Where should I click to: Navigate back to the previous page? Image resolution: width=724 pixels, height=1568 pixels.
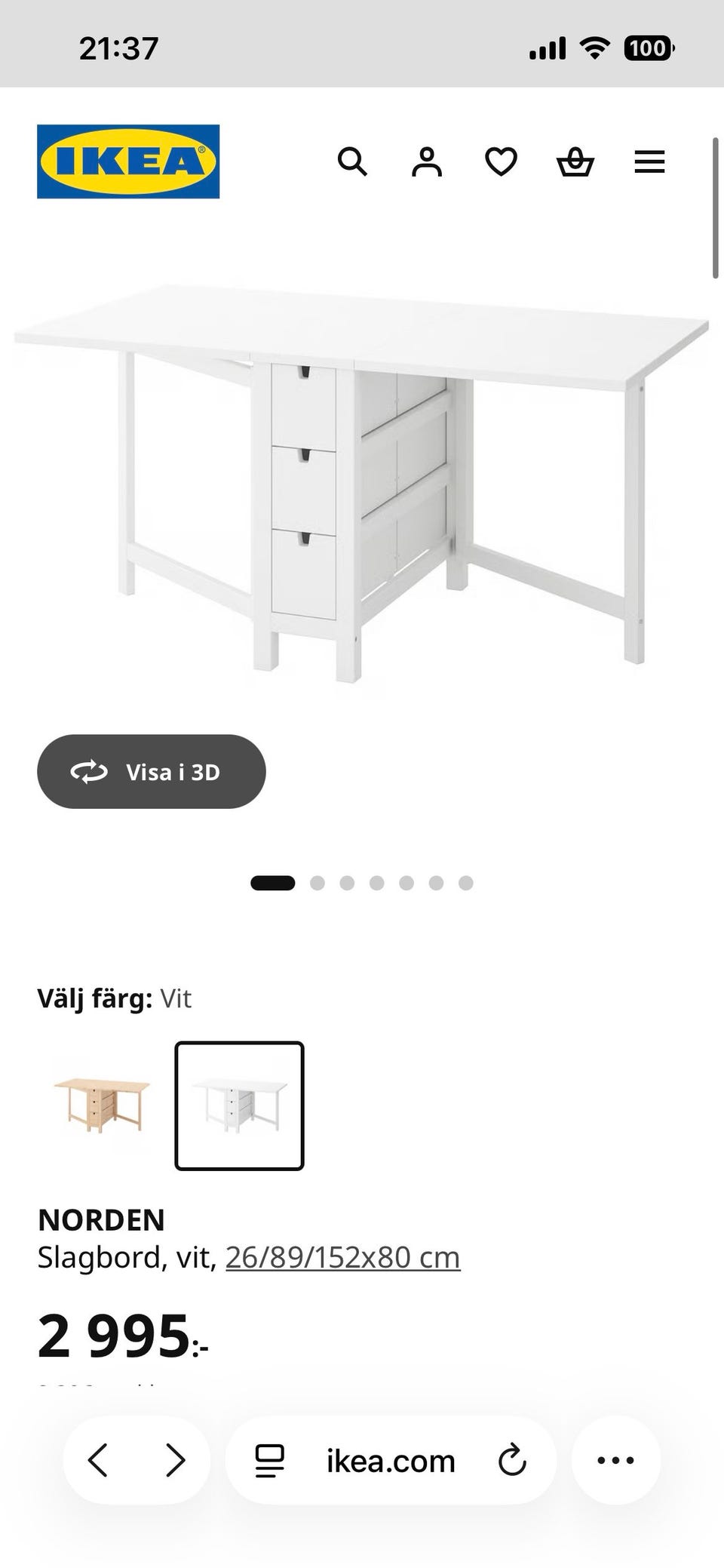click(99, 1459)
